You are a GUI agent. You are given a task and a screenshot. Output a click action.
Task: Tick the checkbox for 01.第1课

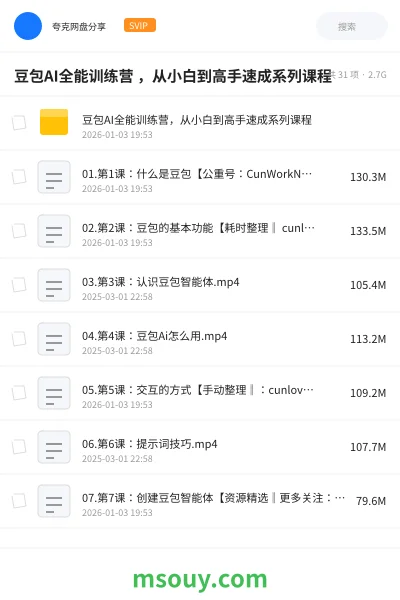tap(19, 177)
